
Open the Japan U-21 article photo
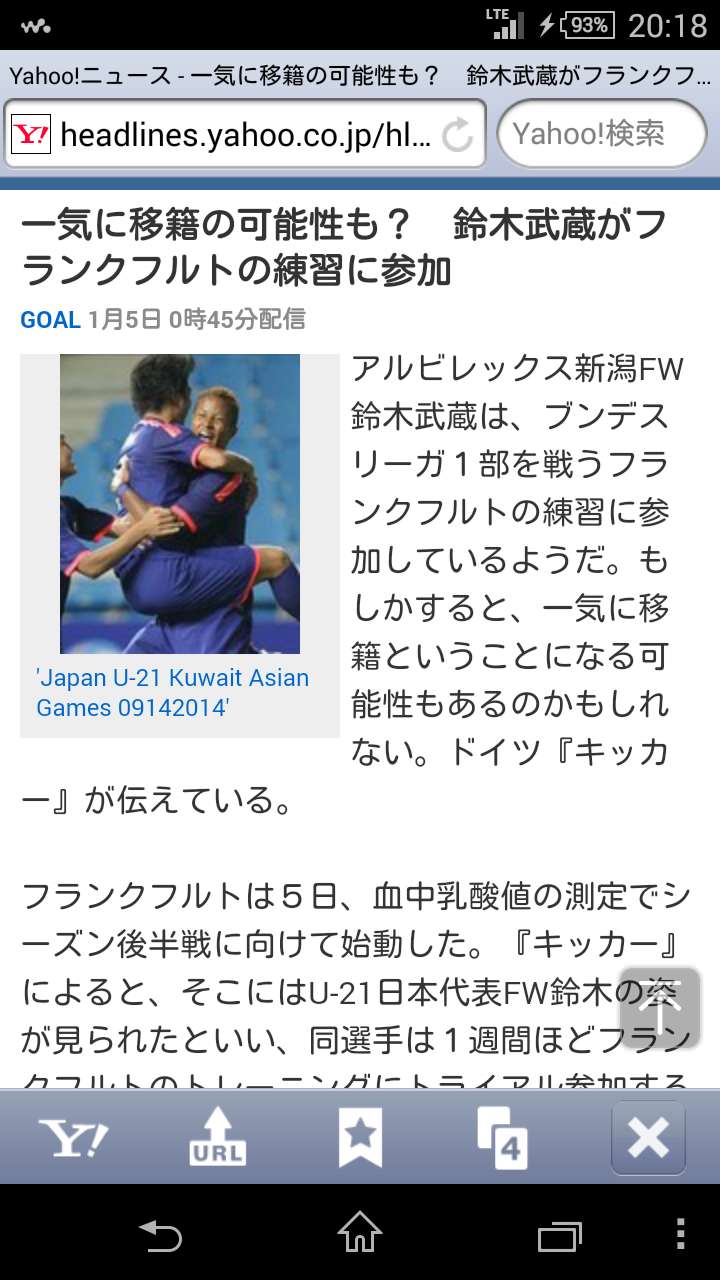pyautogui.click(x=180, y=503)
